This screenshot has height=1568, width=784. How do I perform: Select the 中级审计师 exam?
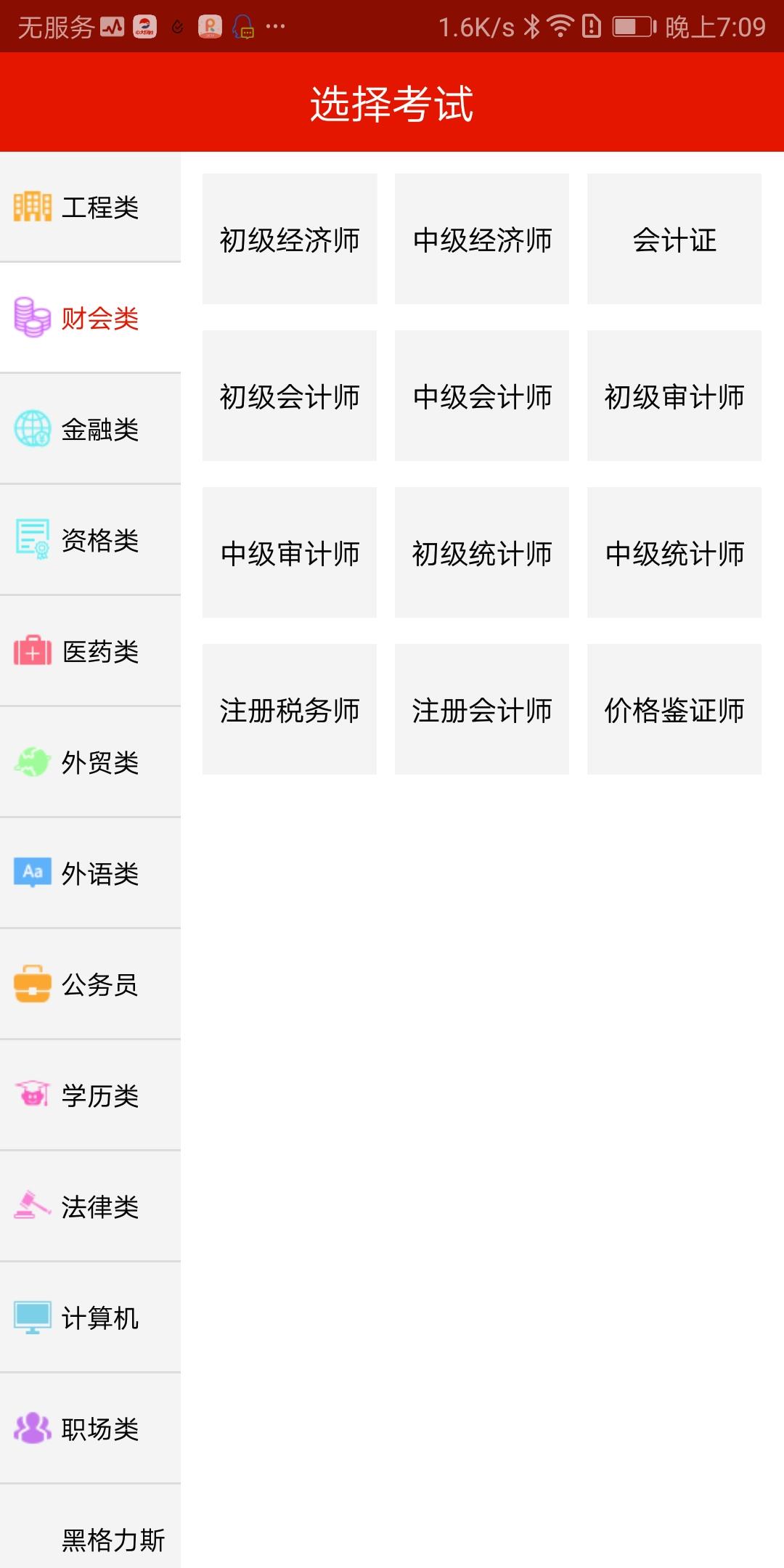point(290,554)
